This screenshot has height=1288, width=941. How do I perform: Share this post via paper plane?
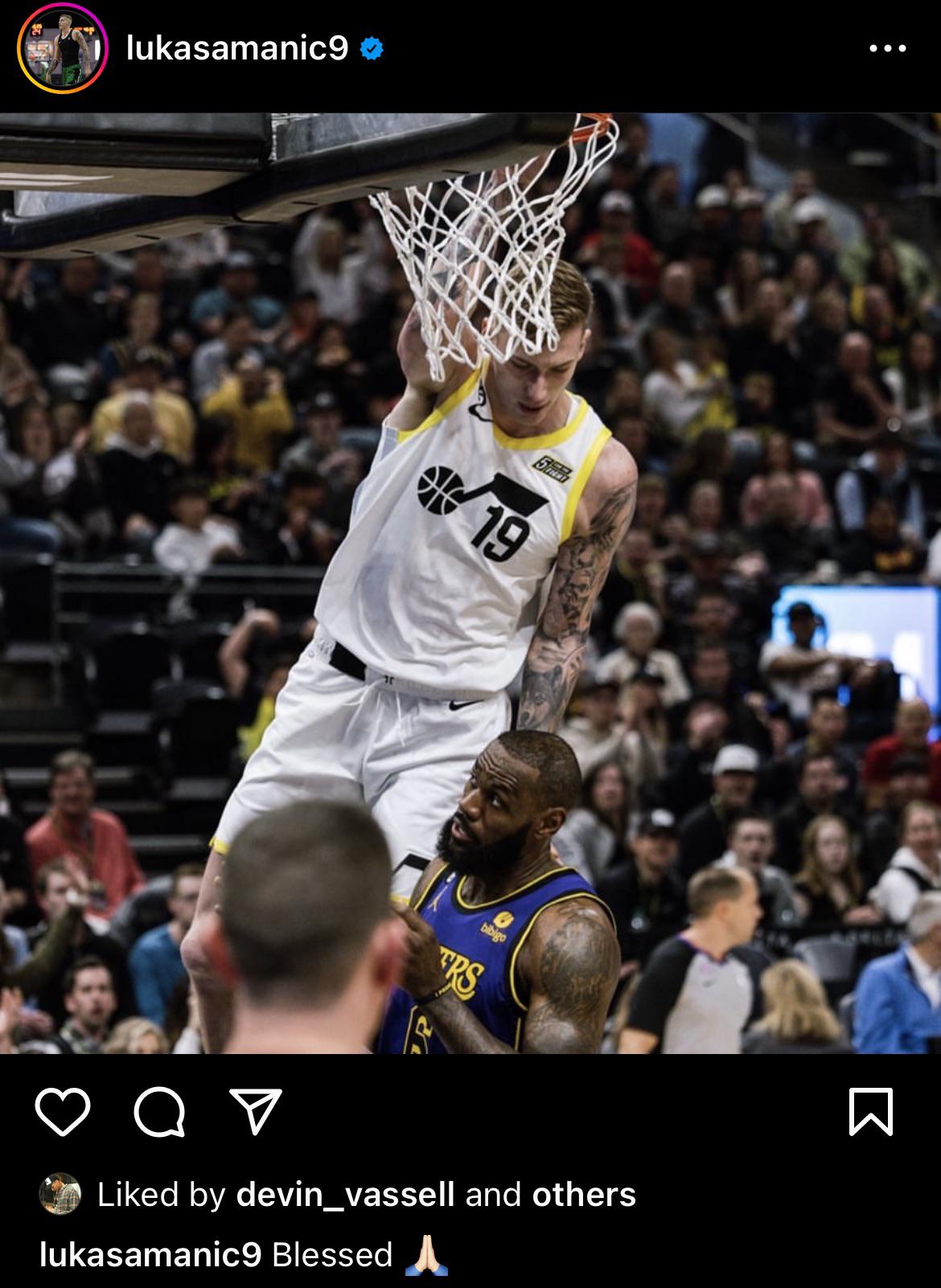[256, 1112]
